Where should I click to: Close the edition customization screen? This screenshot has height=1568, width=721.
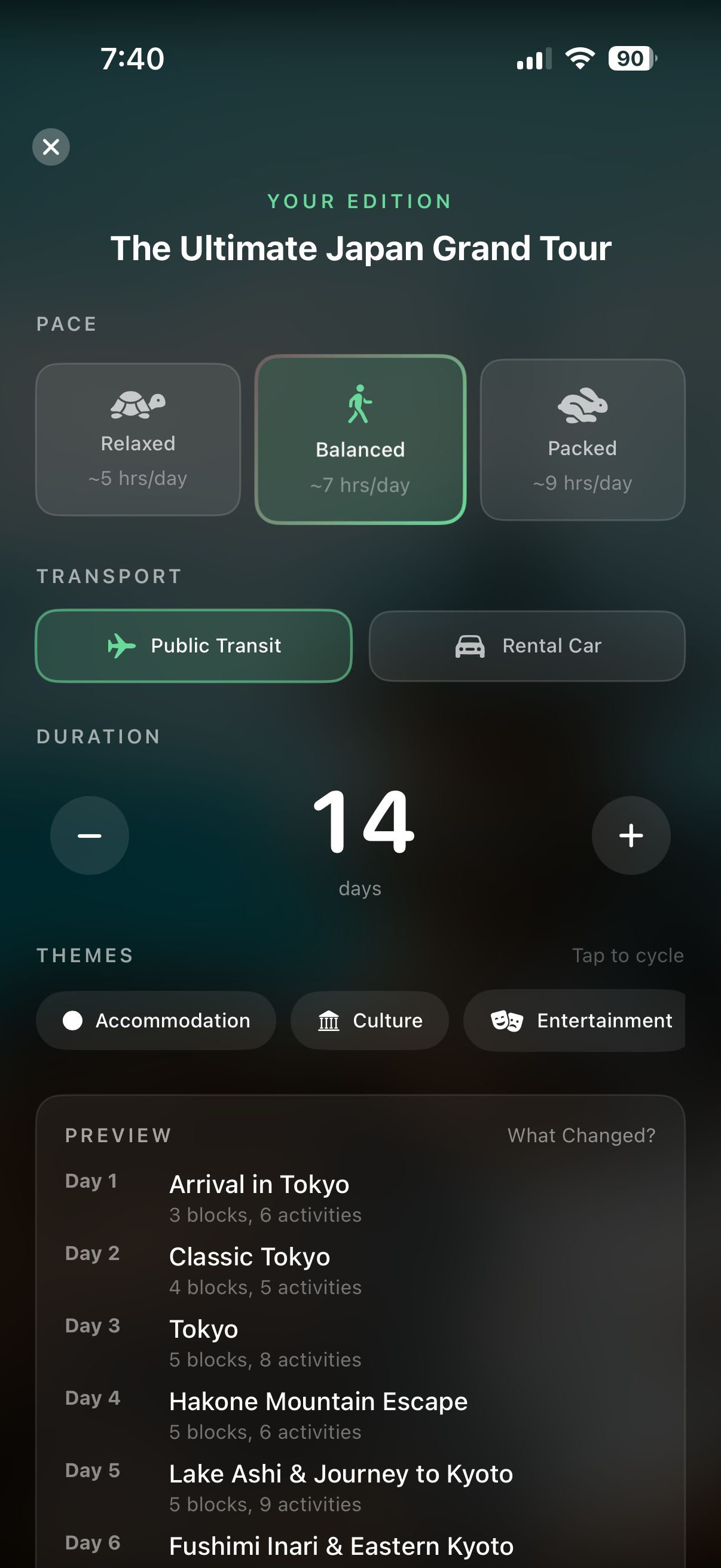pyautogui.click(x=51, y=147)
